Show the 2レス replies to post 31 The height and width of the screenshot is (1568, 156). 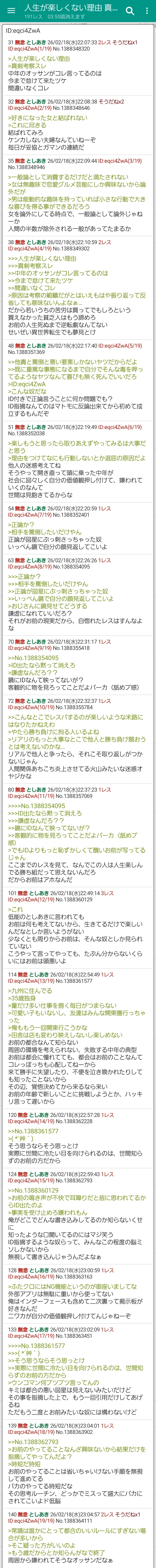coord(104,42)
